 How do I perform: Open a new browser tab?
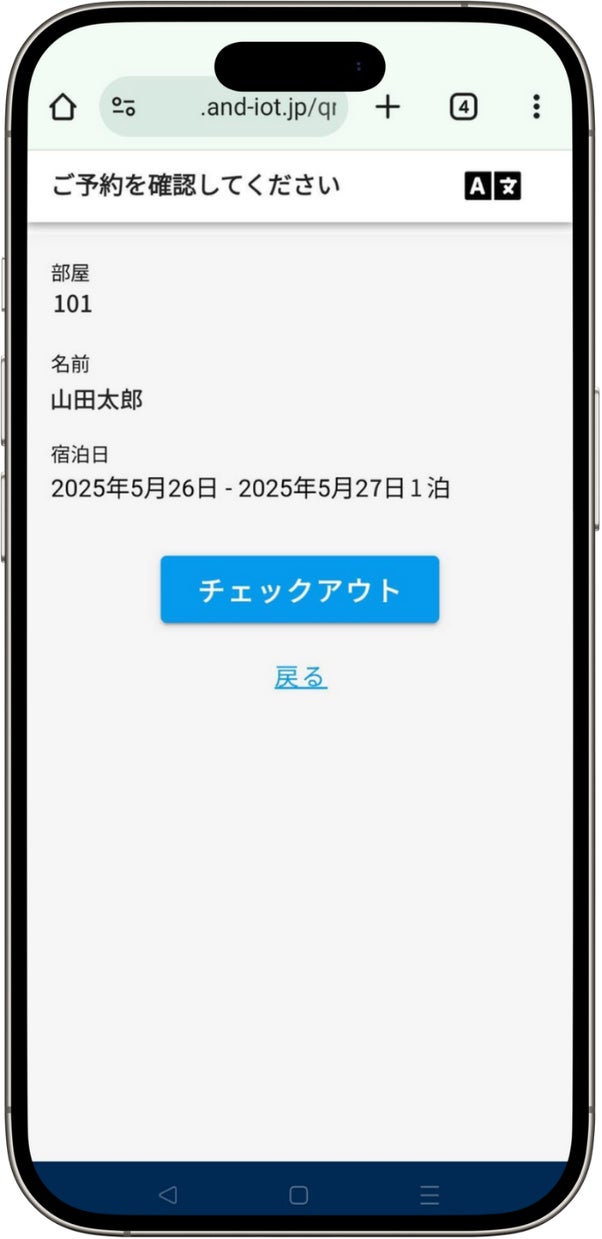click(x=387, y=107)
